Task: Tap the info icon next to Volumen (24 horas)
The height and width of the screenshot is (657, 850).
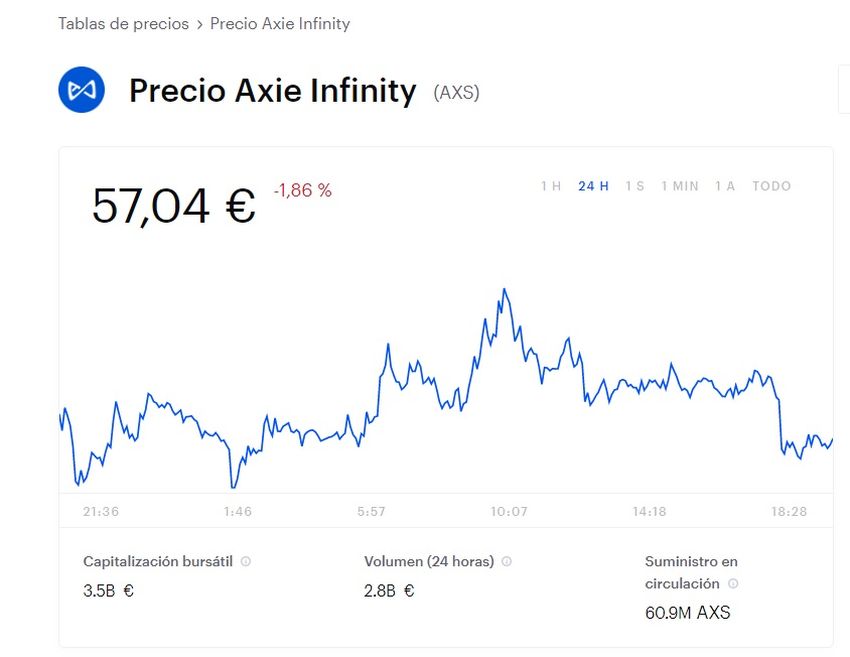Action: (506, 562)
